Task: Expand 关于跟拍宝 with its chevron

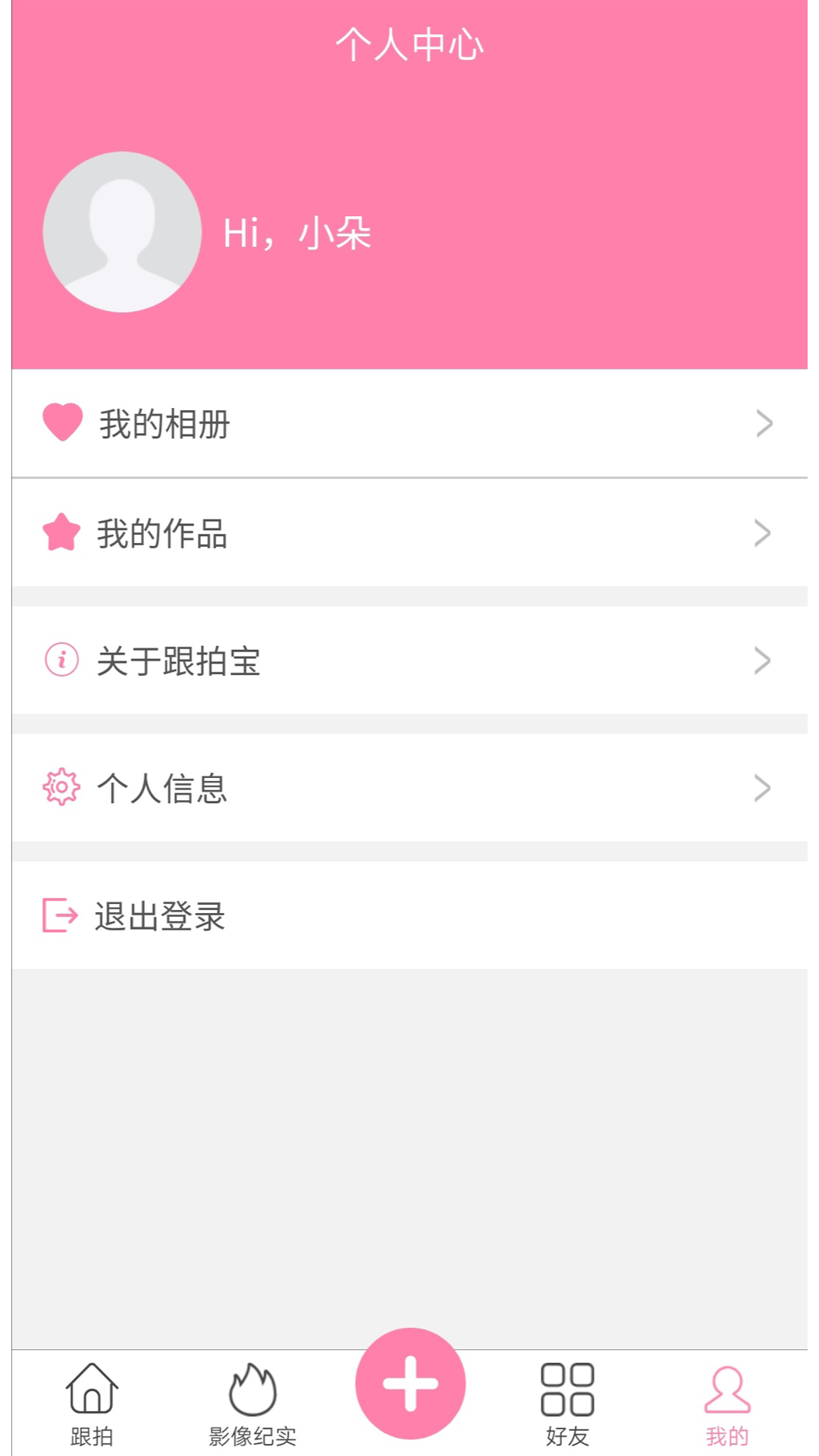Action: coord(763,661)
